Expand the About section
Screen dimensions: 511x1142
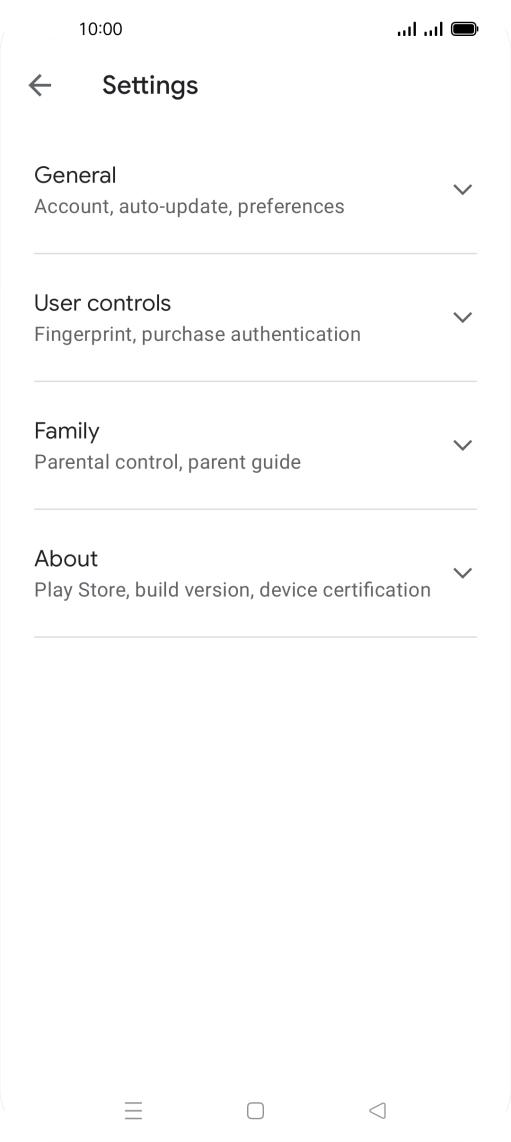click(x=256, y=573)
